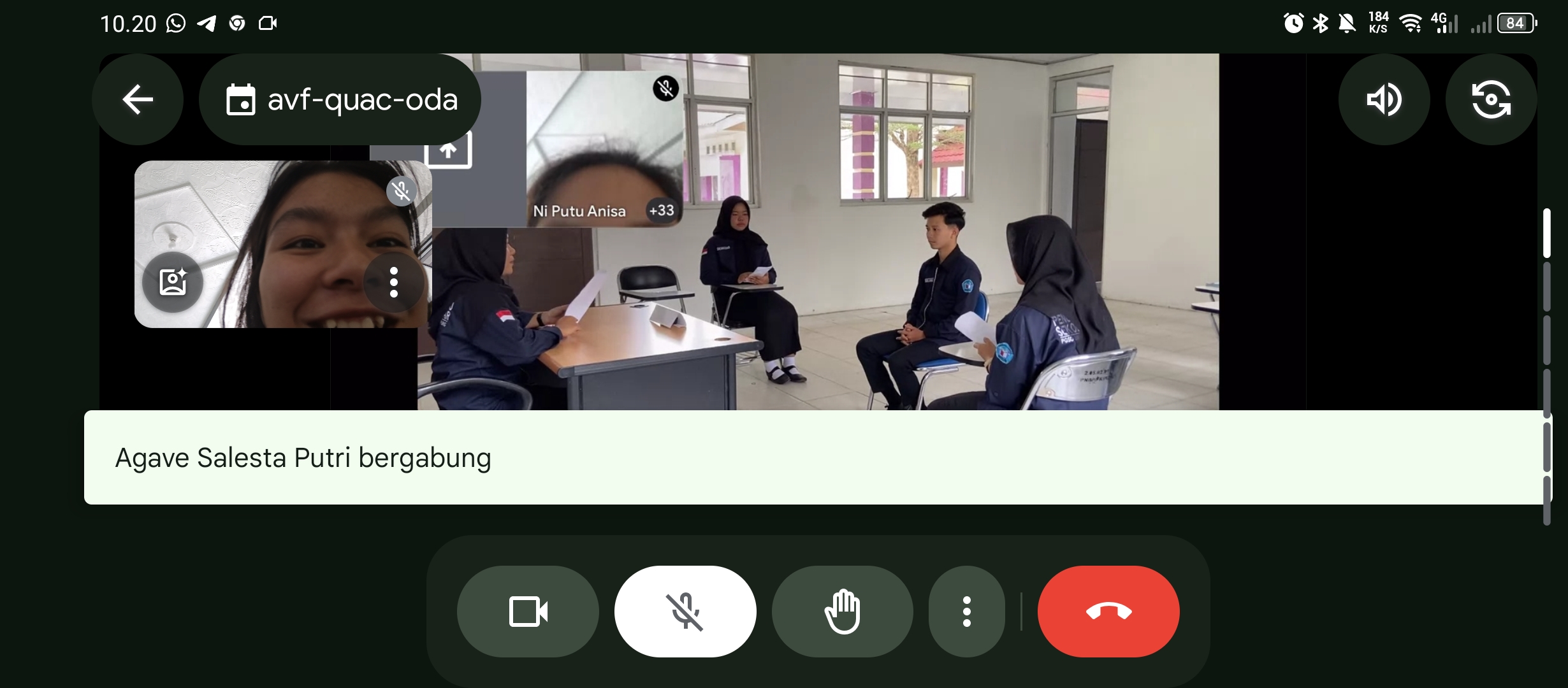Image resolution: width=1568 pixels, height=688 pixels.
Task: Show the +33 other participants
Action: [x=662, y=210]
